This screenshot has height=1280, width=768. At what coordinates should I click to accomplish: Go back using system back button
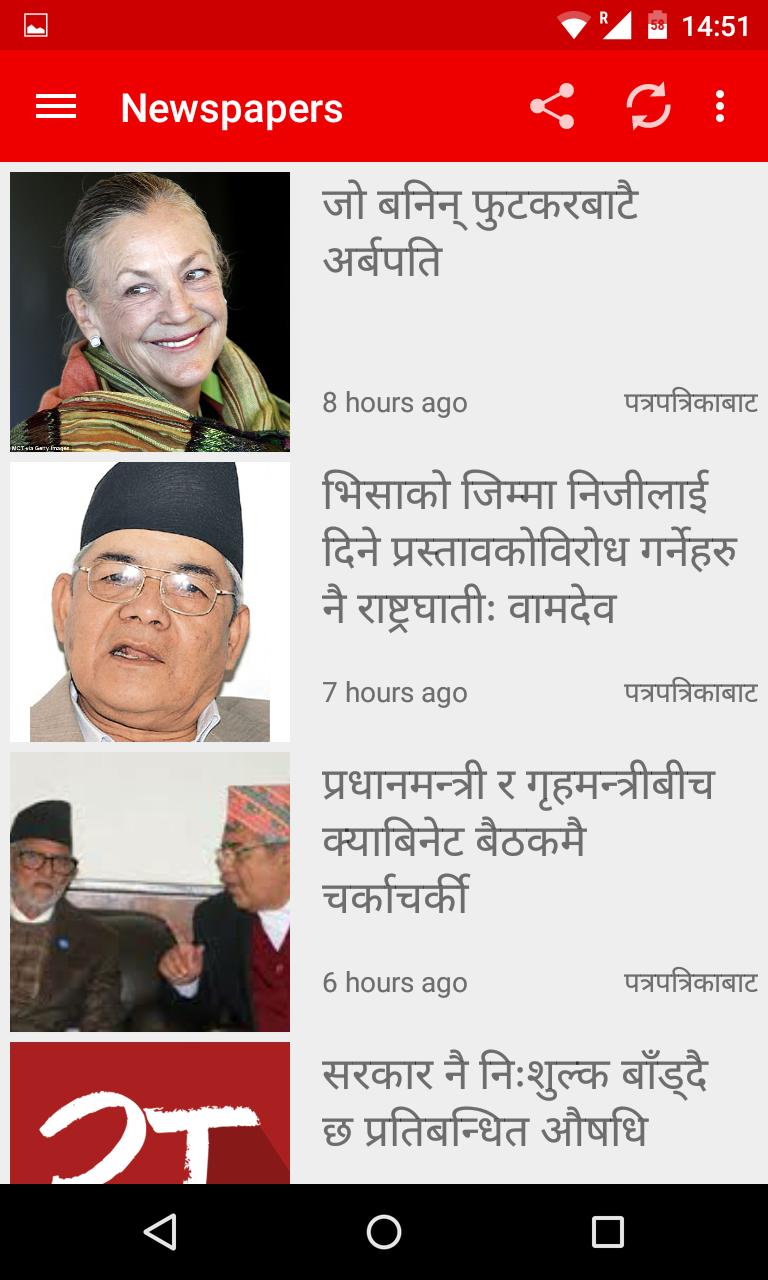click(160, 1232)
